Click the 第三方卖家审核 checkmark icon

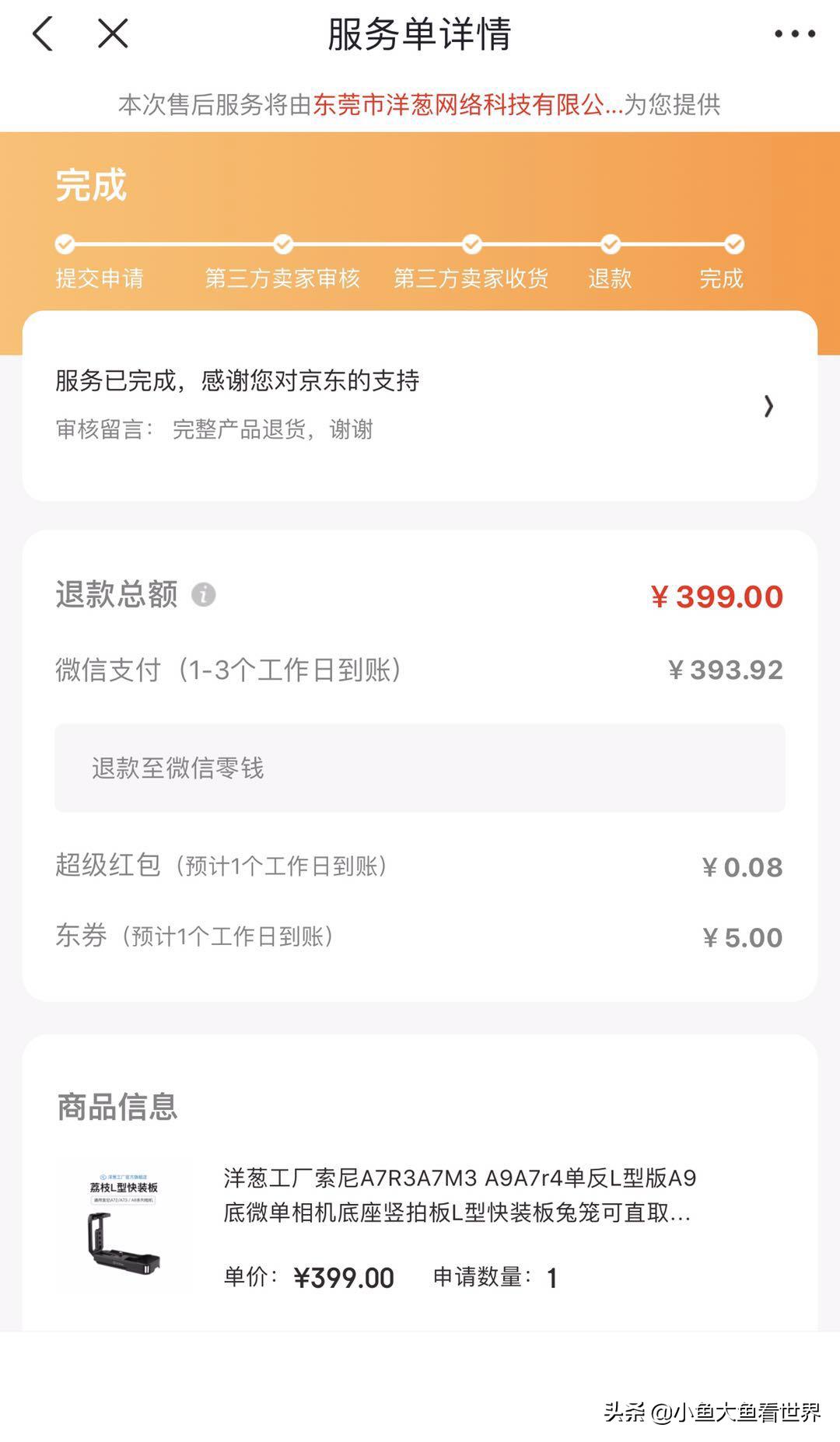coord(283,243)
